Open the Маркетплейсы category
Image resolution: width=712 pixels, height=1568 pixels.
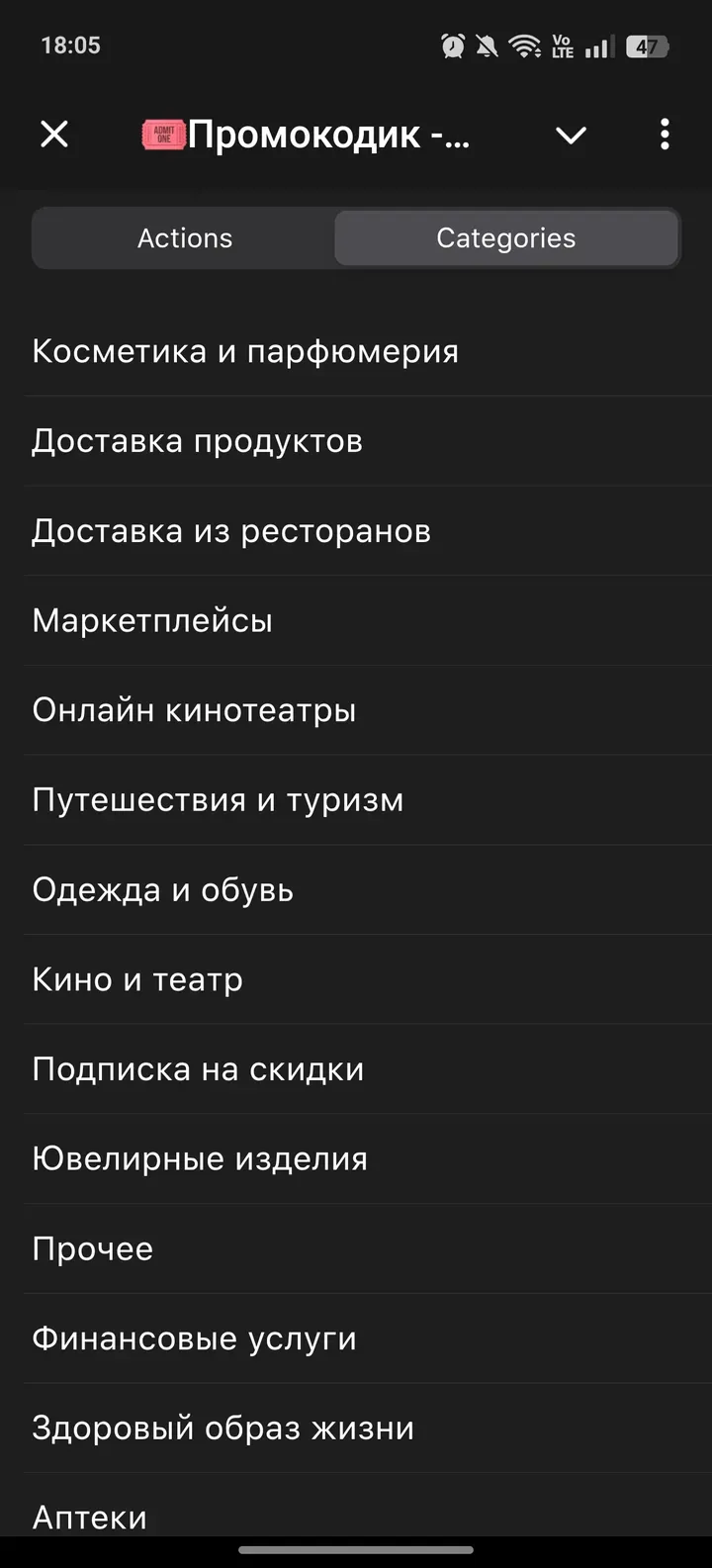tap(152, 621)
